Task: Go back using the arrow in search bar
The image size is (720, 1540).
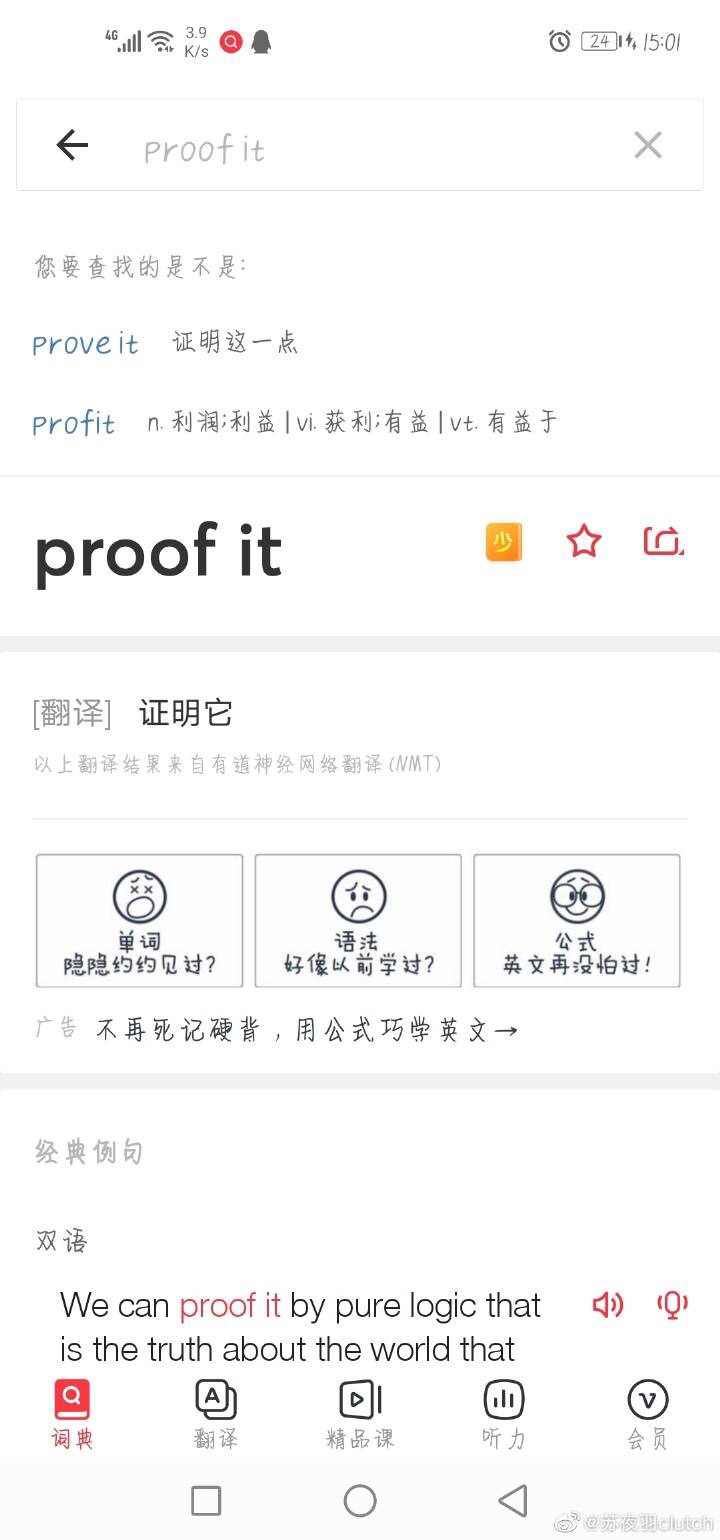Action: click(x=72, y=146)
